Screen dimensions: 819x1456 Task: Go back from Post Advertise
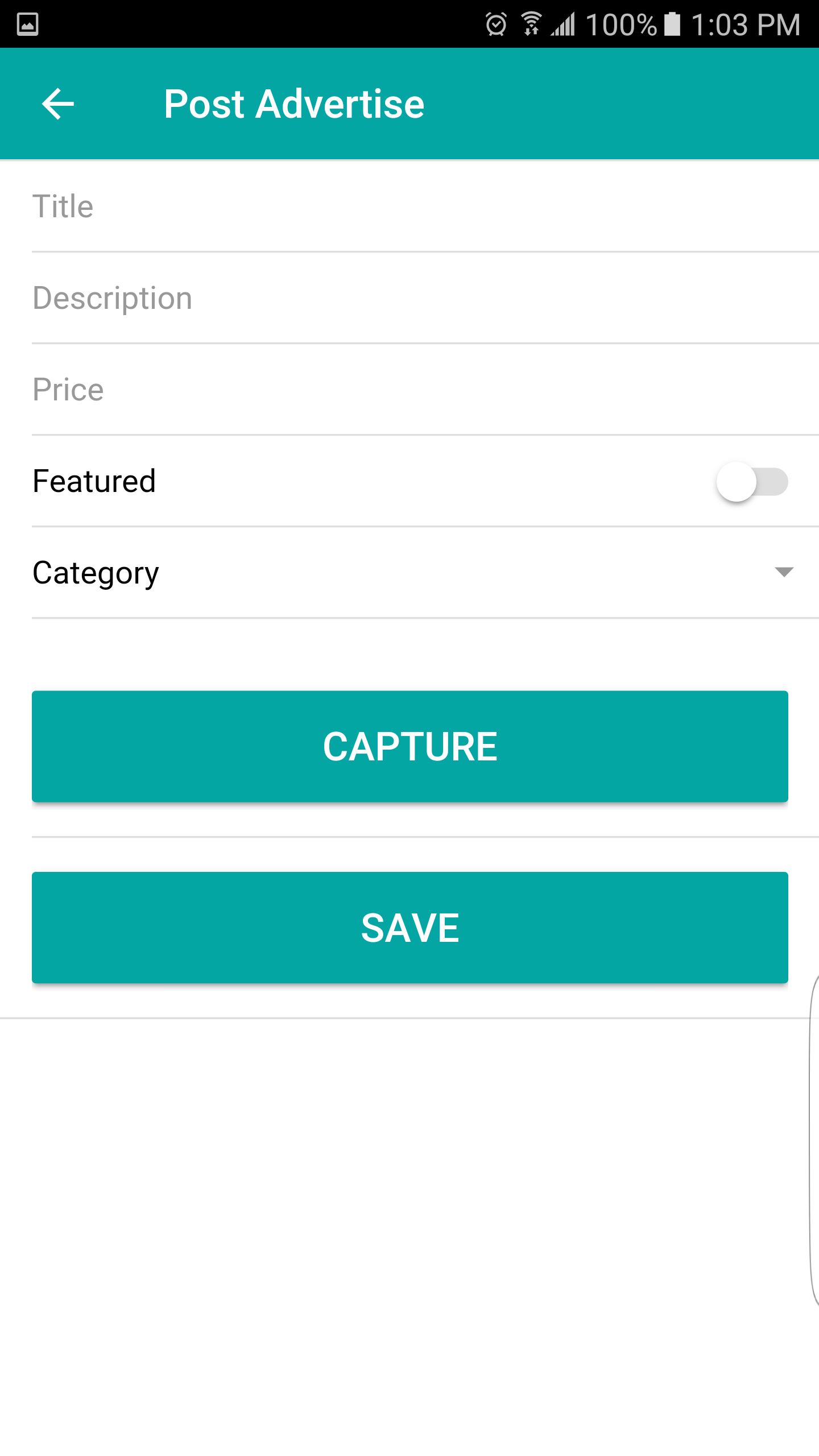58,104
